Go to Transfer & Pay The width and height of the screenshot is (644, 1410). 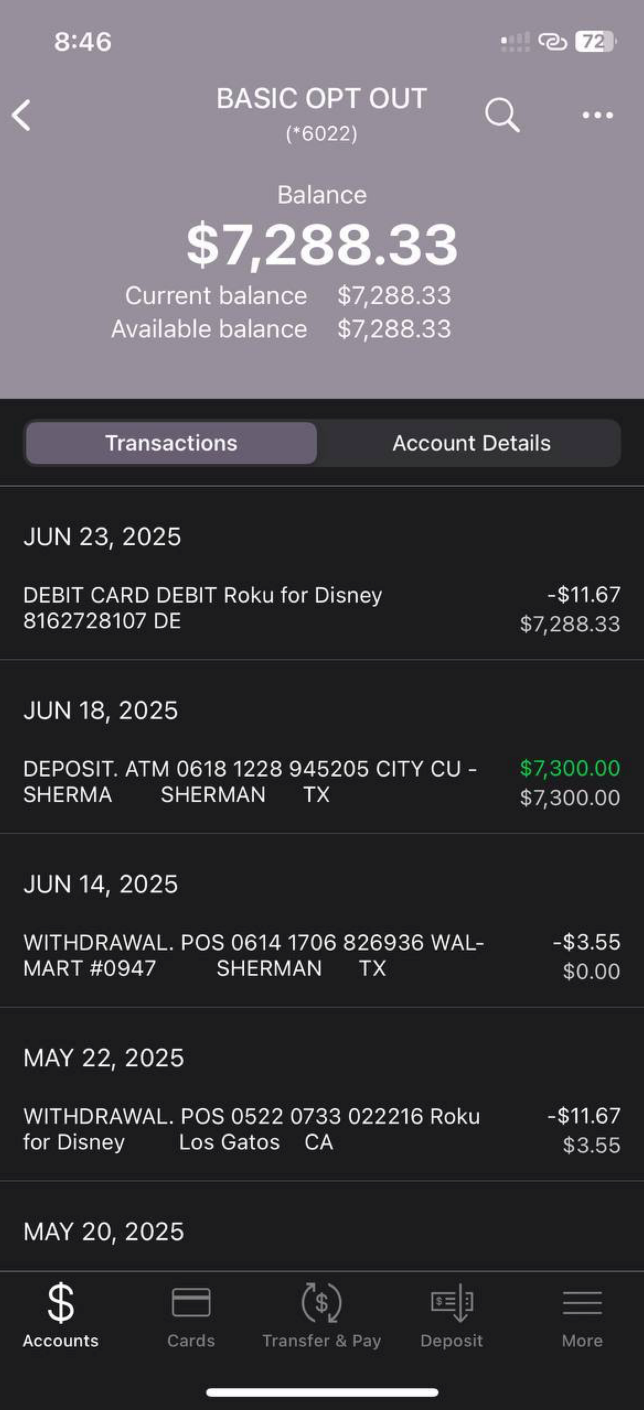[x=322, y=1316]
